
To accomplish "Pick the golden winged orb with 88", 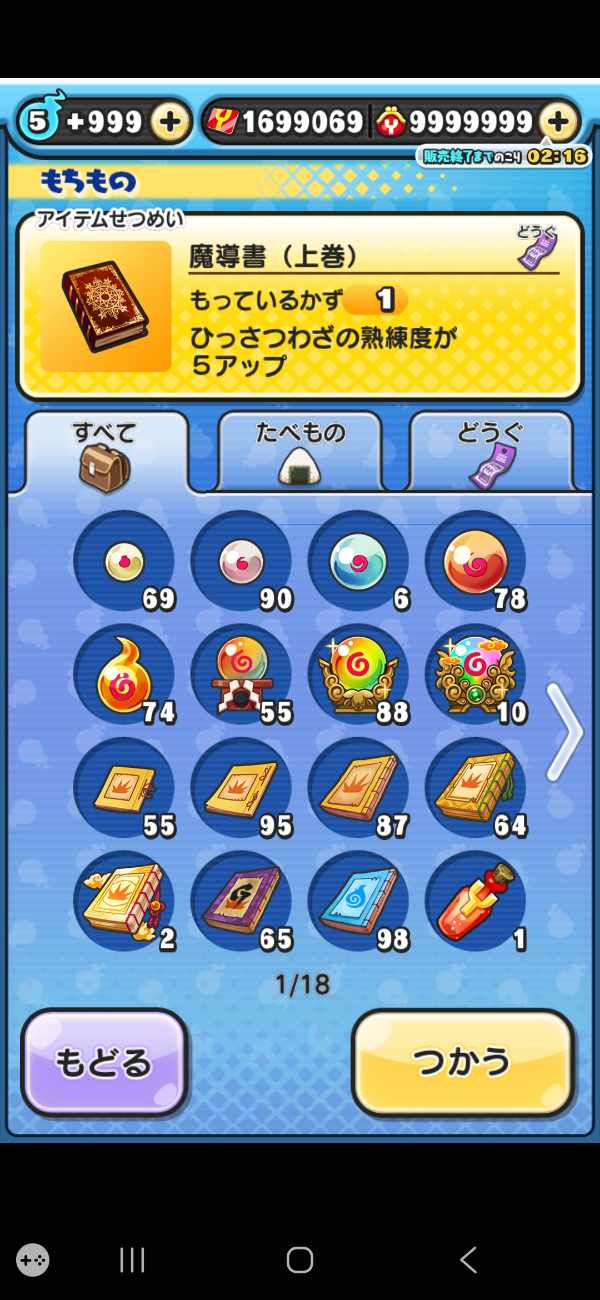I will pos(358,675).
